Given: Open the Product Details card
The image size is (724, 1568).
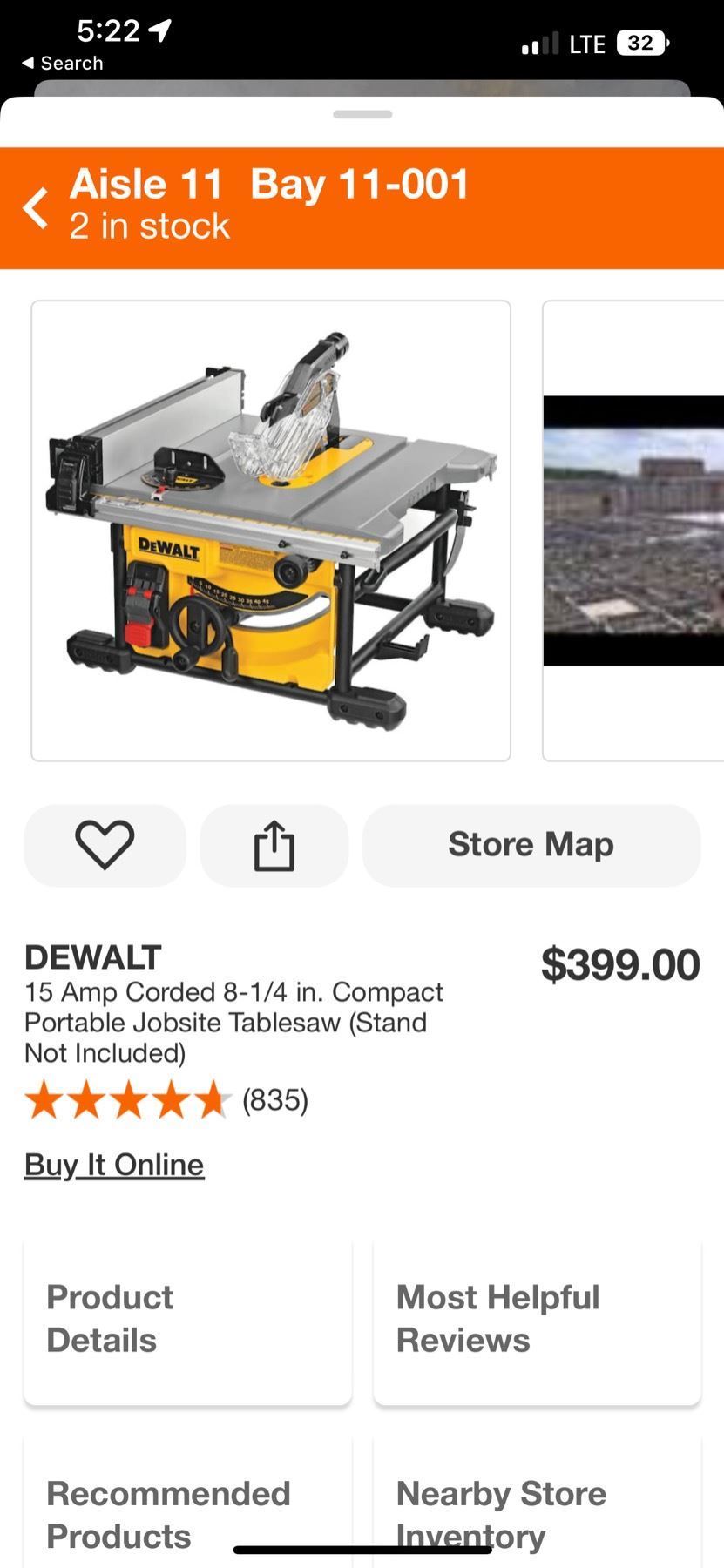Looking at the screenshot, I should 187,1319.
